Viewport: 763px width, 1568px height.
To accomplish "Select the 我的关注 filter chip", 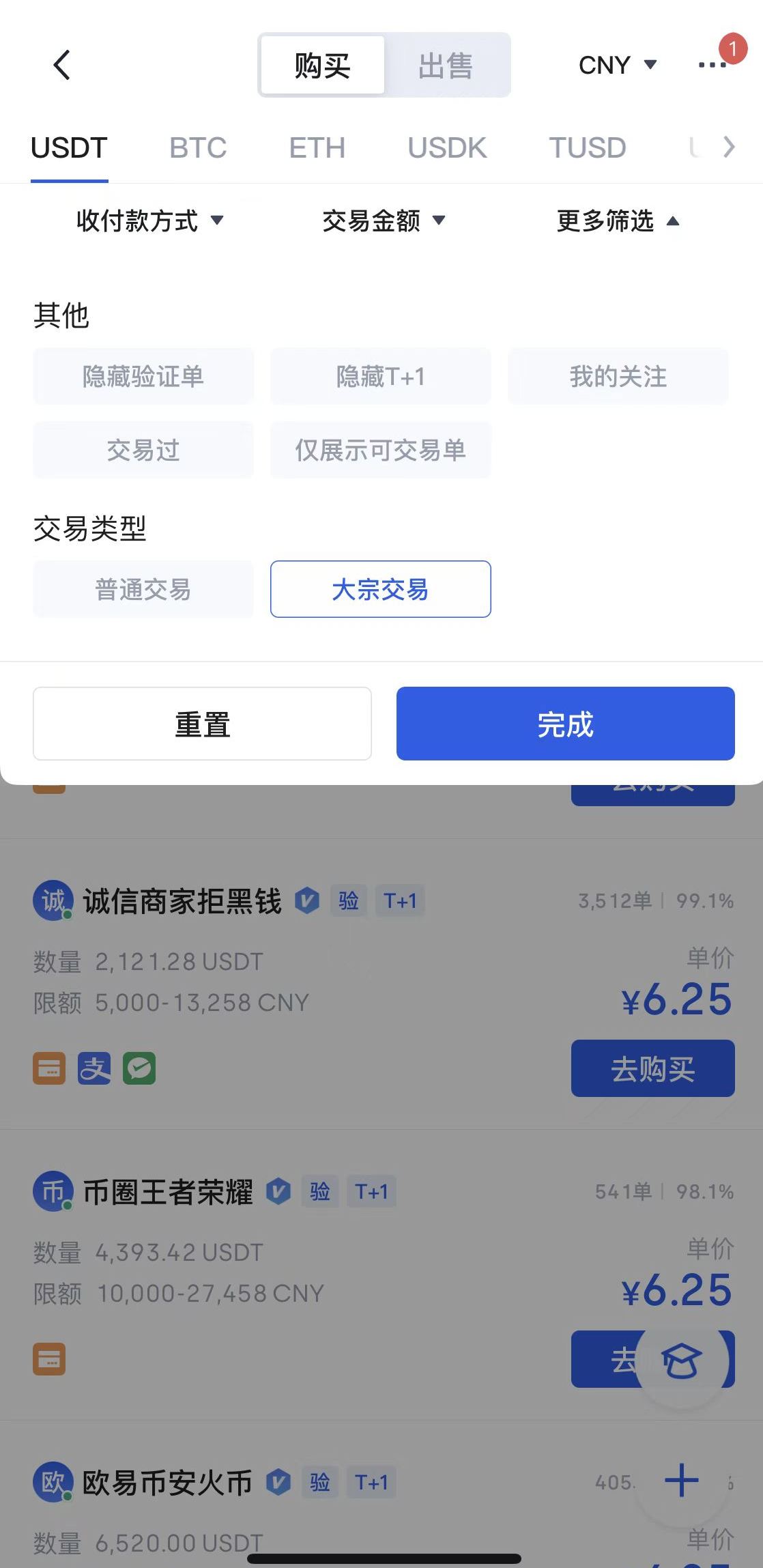I will pos(618,376).
